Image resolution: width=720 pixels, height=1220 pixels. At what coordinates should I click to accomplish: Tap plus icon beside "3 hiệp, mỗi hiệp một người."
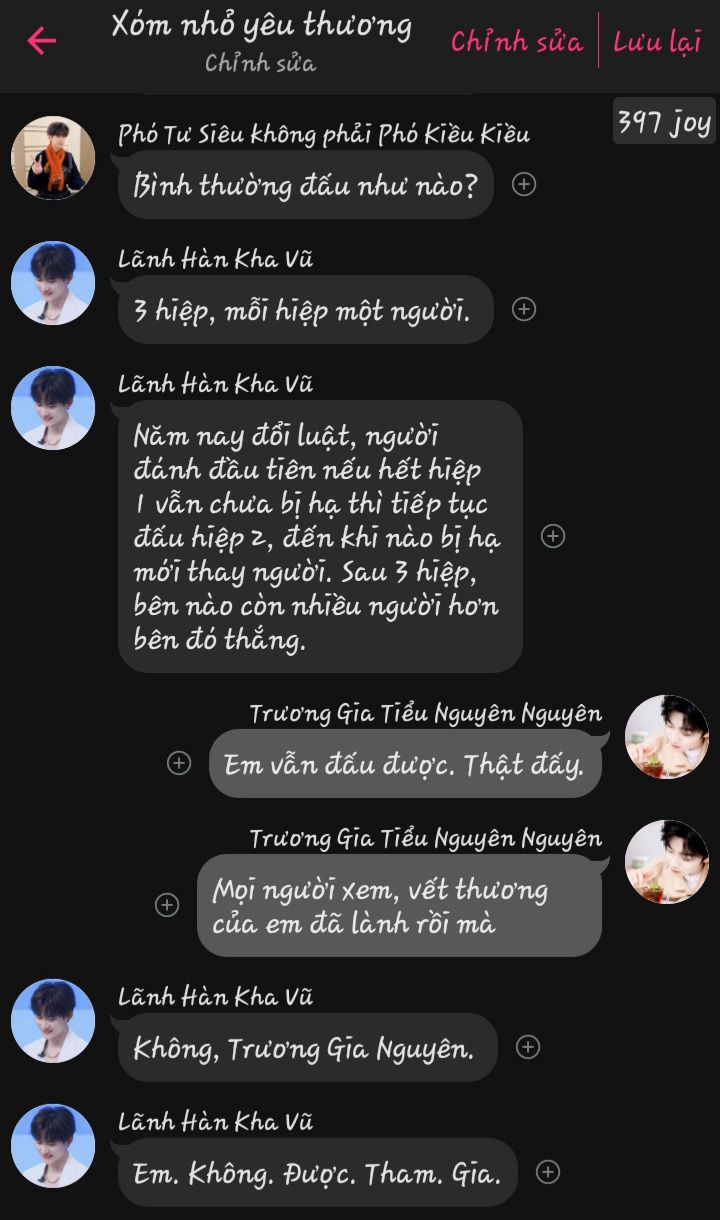(x=524, y=309)
